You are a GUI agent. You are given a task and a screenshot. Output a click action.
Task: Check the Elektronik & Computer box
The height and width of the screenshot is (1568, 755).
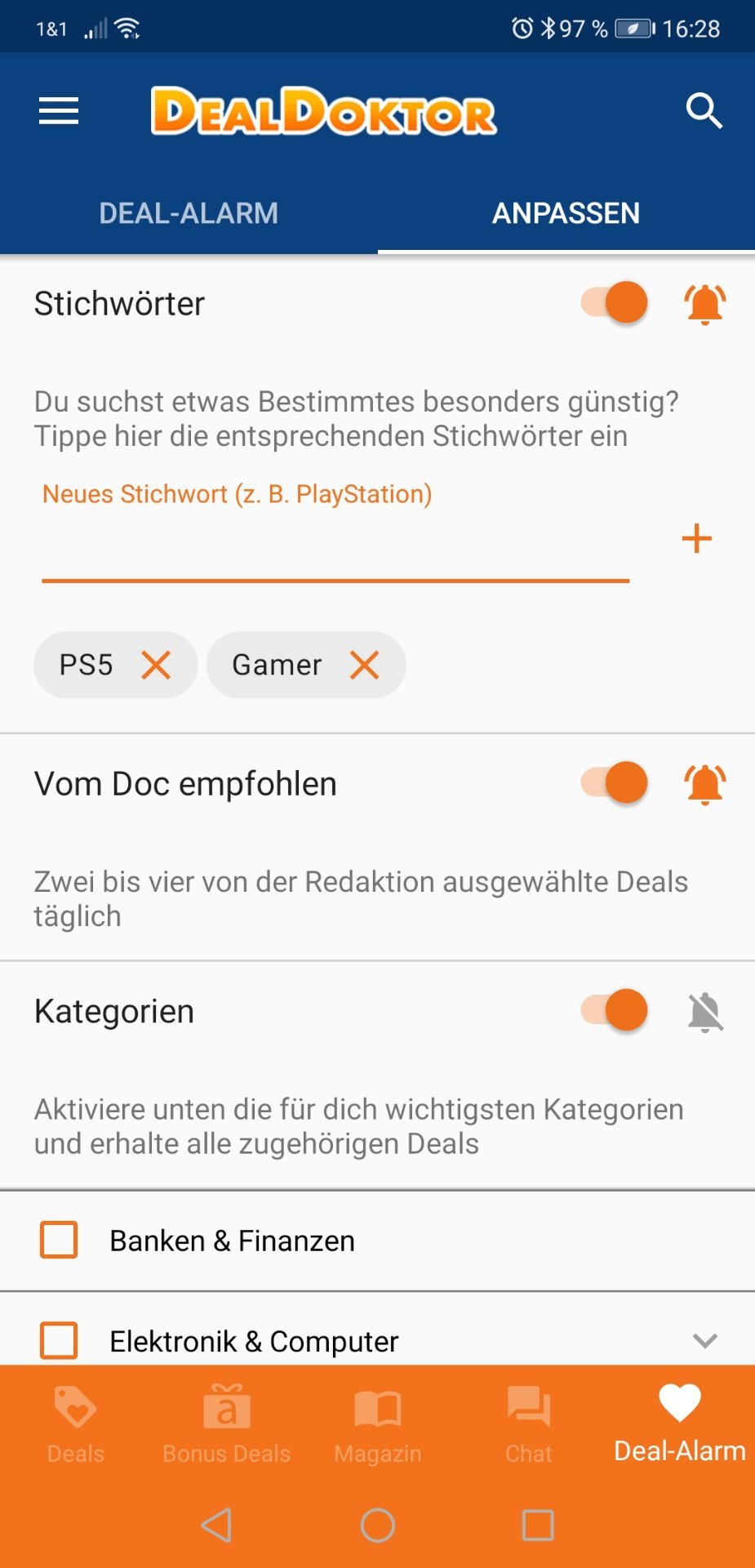59,1341
